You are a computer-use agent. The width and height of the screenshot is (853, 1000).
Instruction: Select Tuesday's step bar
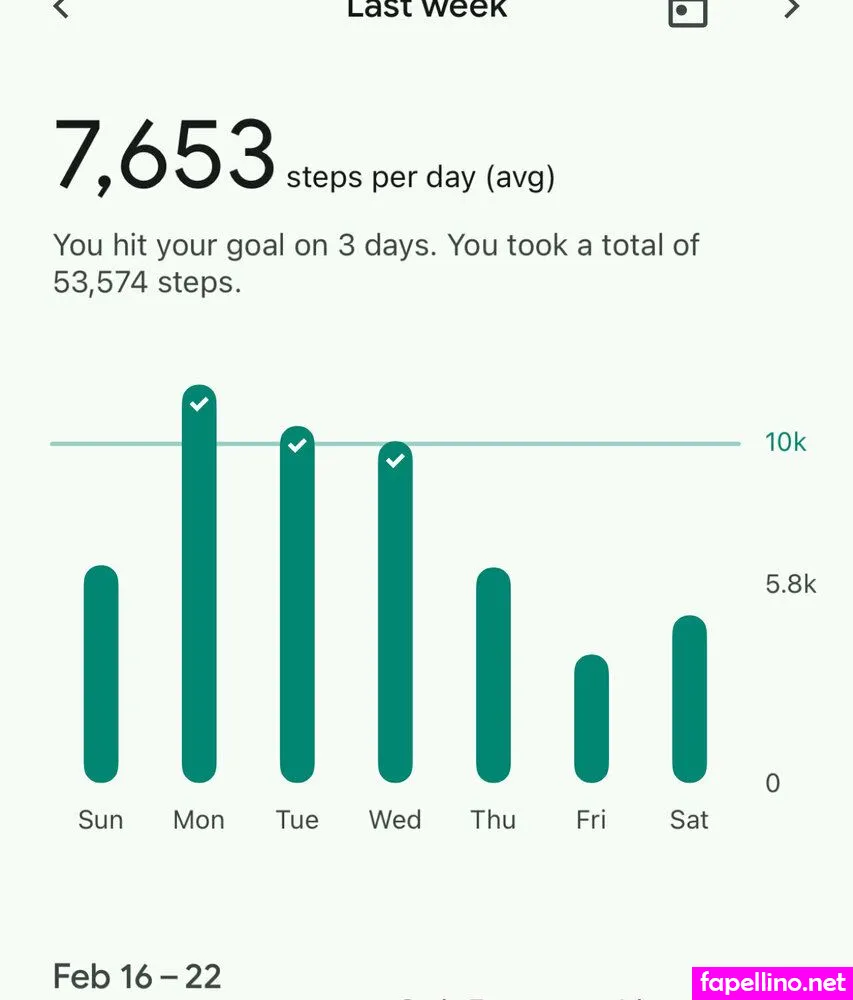(297, 605)
